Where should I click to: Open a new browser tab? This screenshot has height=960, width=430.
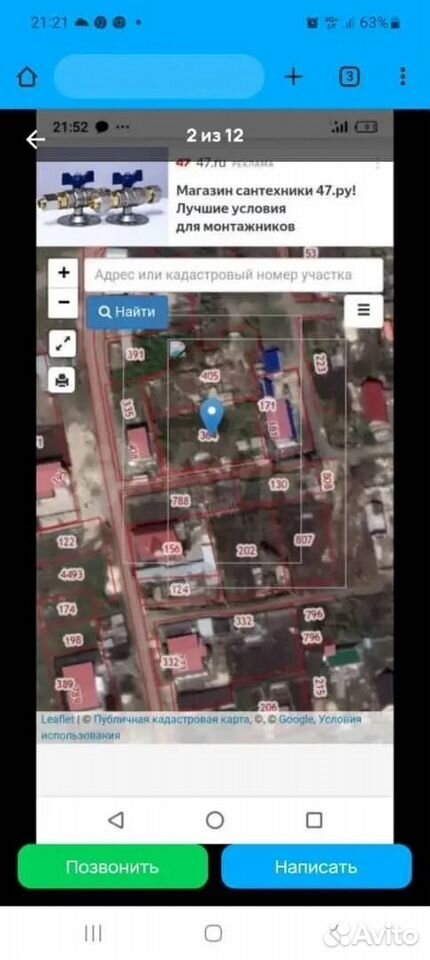click(294, 77)
